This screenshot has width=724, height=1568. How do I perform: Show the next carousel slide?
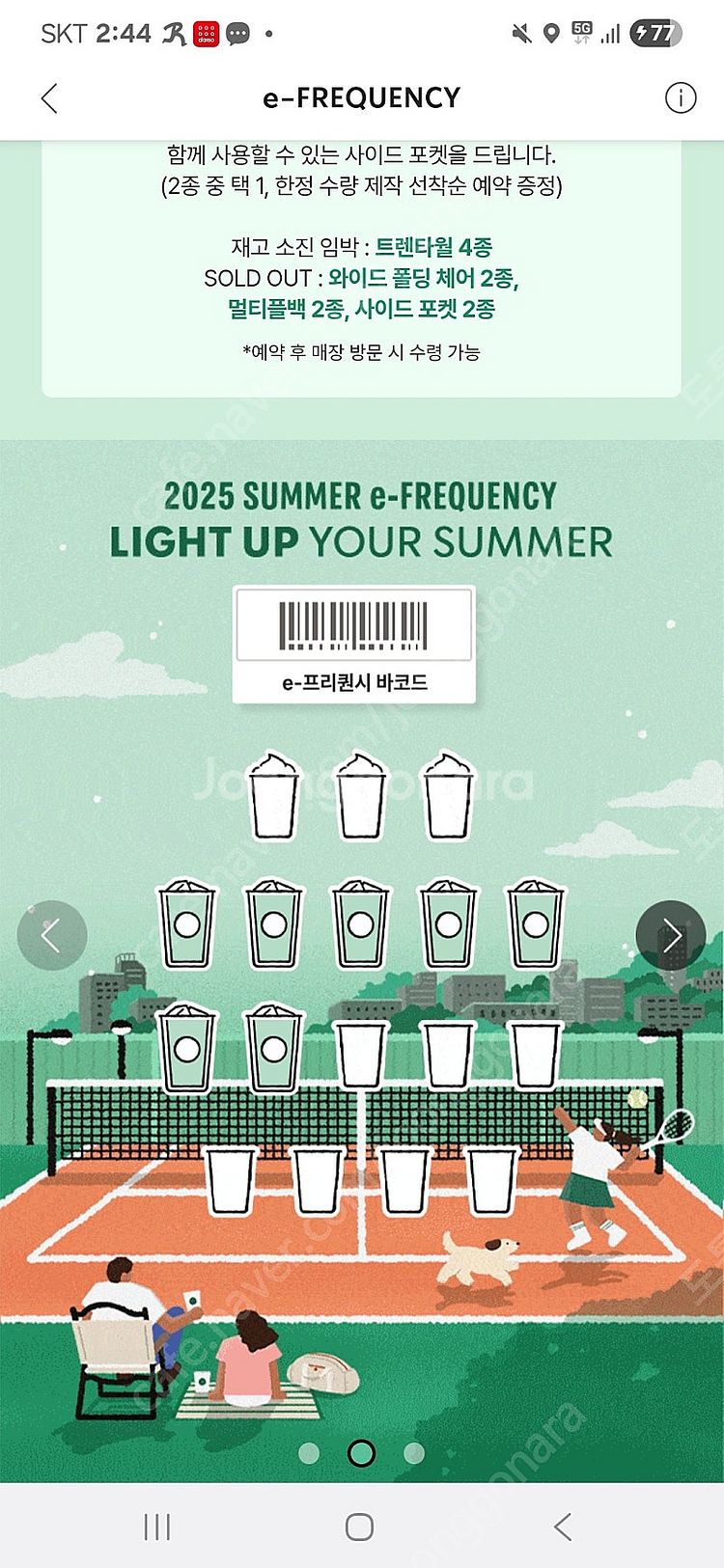pos(671,935)
